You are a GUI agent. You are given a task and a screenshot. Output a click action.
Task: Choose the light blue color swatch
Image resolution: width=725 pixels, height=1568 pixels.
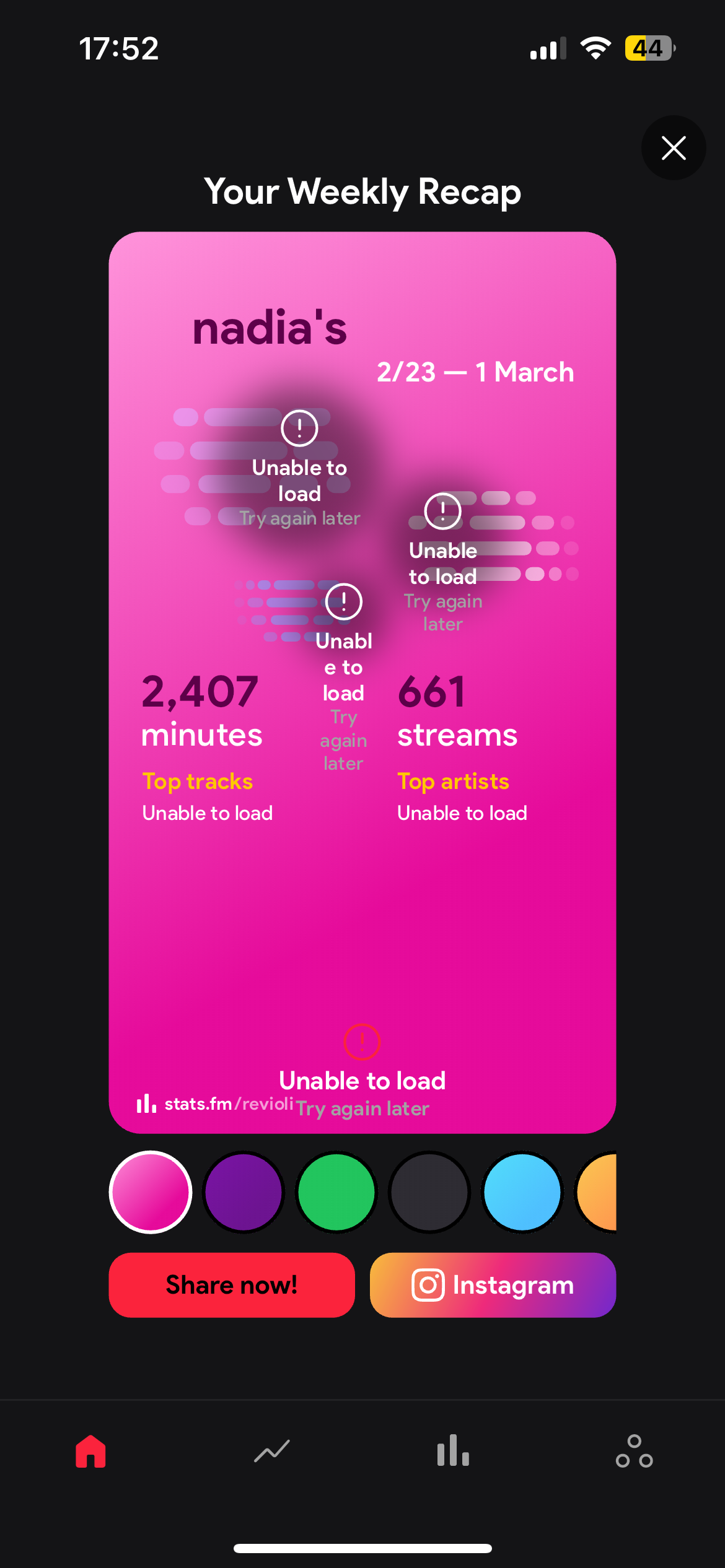[x=522, y=1192]
